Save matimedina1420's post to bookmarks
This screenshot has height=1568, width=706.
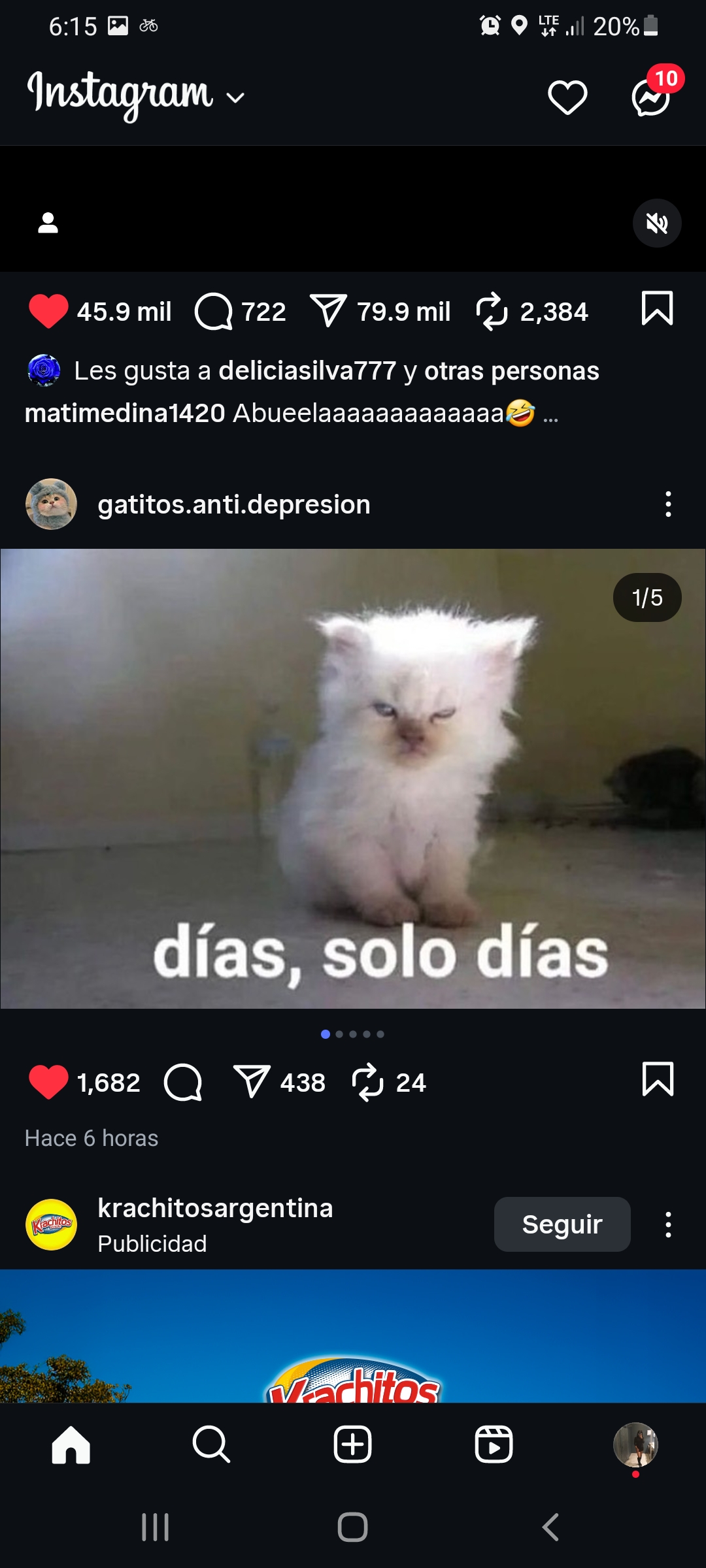coord(657,308)
